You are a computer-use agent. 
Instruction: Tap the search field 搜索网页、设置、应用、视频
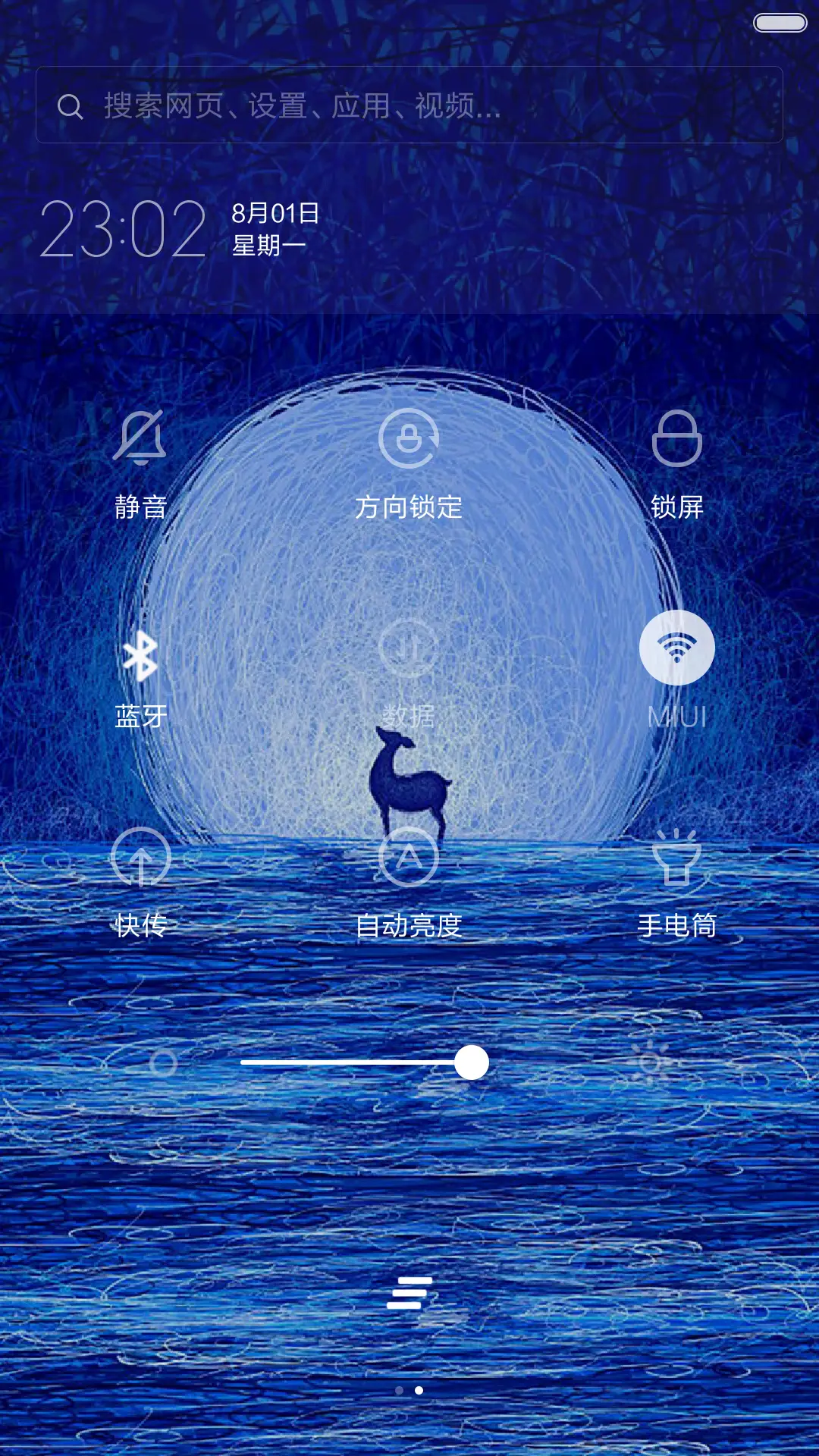409,106
